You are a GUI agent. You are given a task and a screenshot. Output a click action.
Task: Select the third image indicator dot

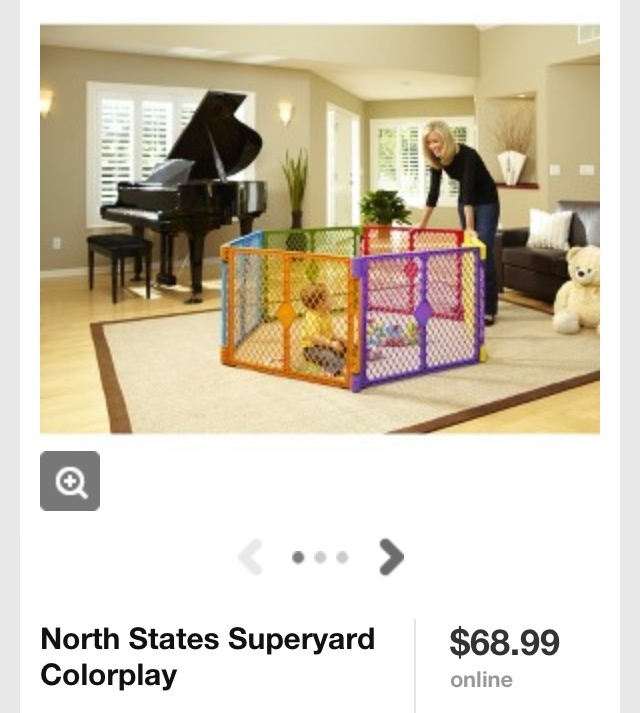(342, 558)
